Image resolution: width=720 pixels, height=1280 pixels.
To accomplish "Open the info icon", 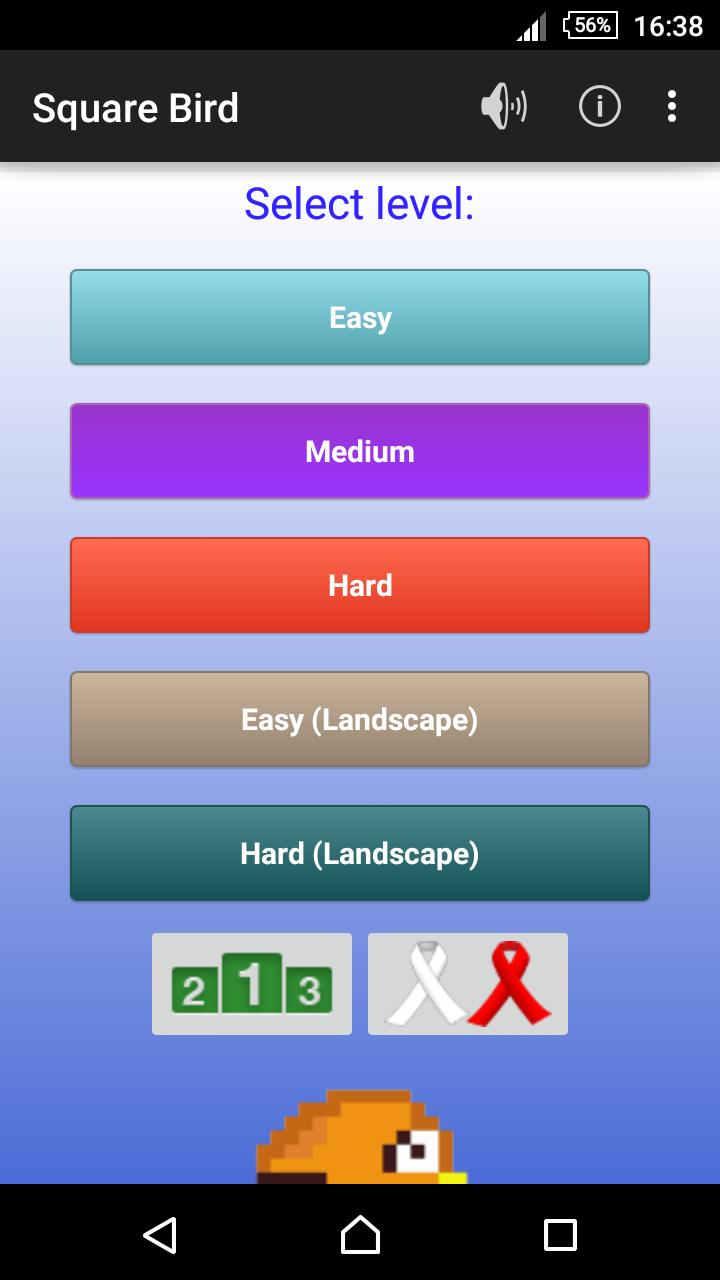I will point(600,107).
